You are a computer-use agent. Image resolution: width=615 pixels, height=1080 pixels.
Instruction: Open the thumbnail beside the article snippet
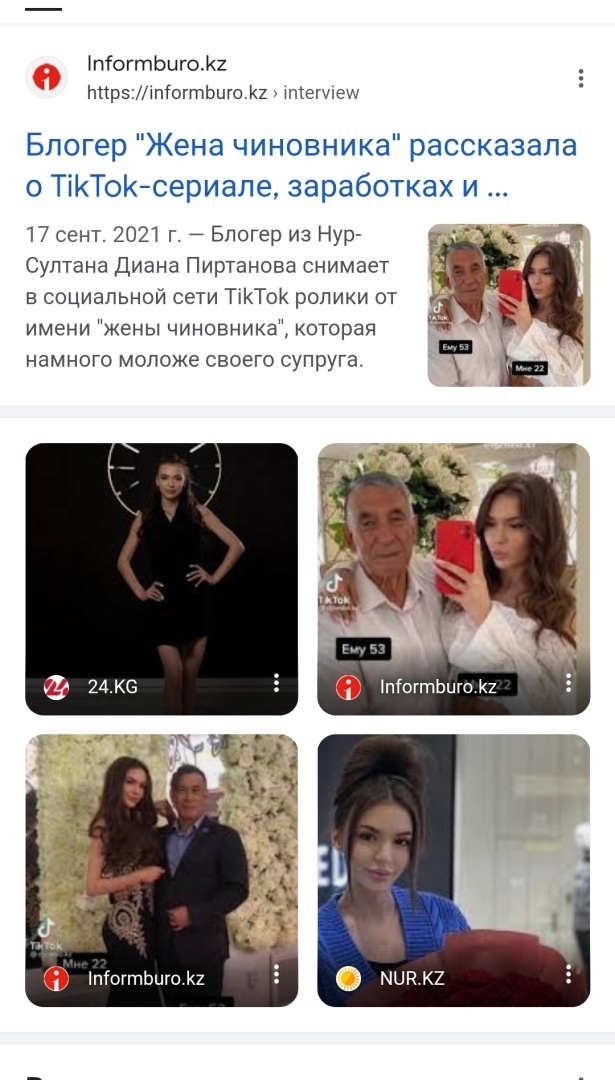pos(509,305)
